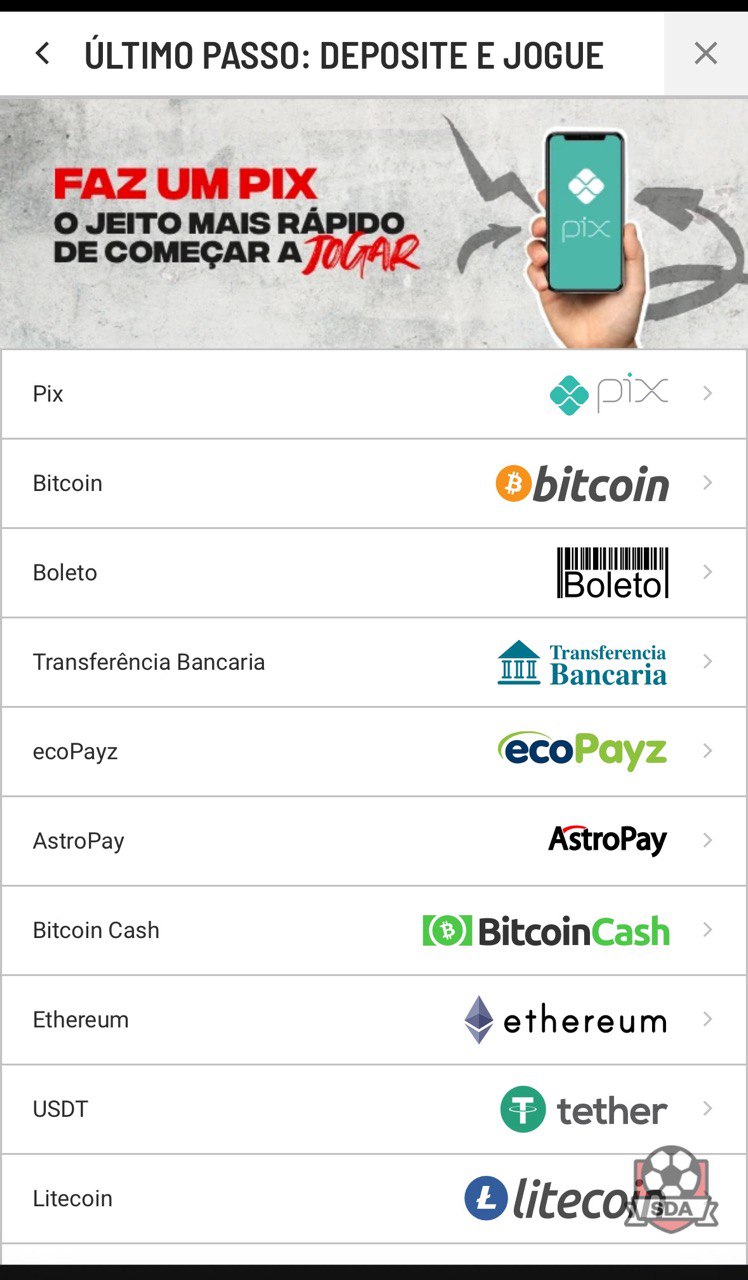Pick ecoPayz to deposit
Image resolution: width=748 pixels, height=1280 pixels.
click(x=373, y=751)
